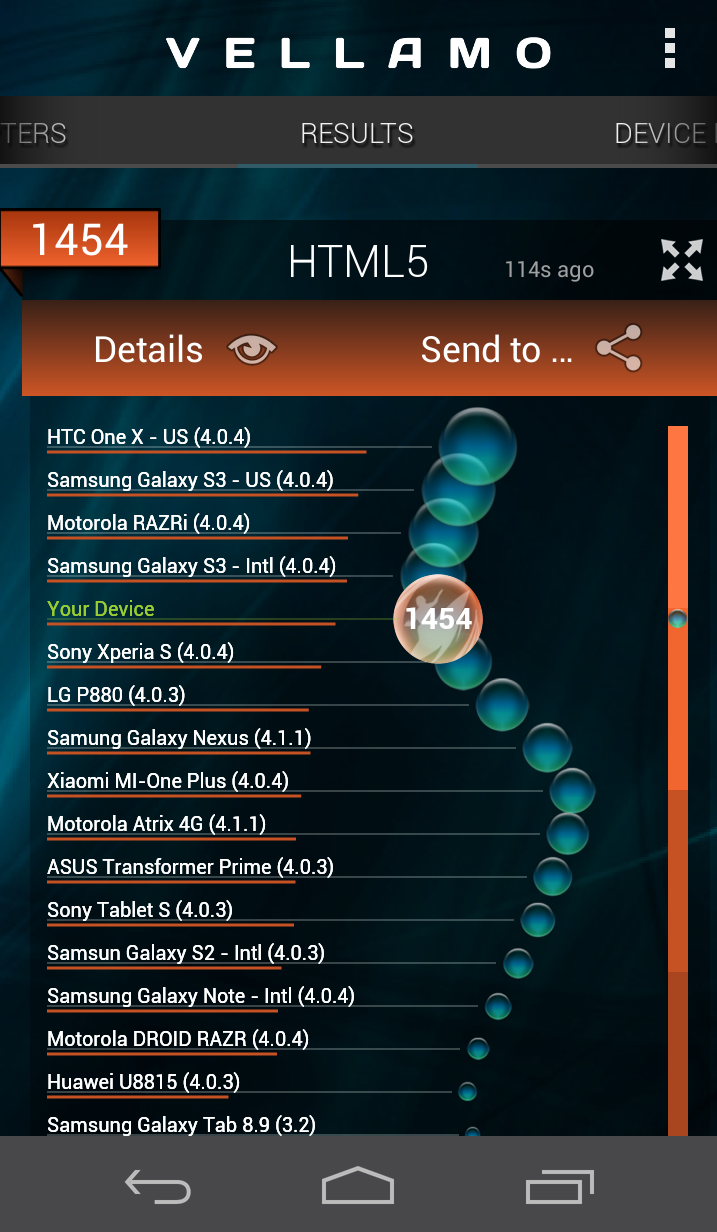717x1232 pixels.
Task: Switch to the Device Info tab
Action: point(664,134)
